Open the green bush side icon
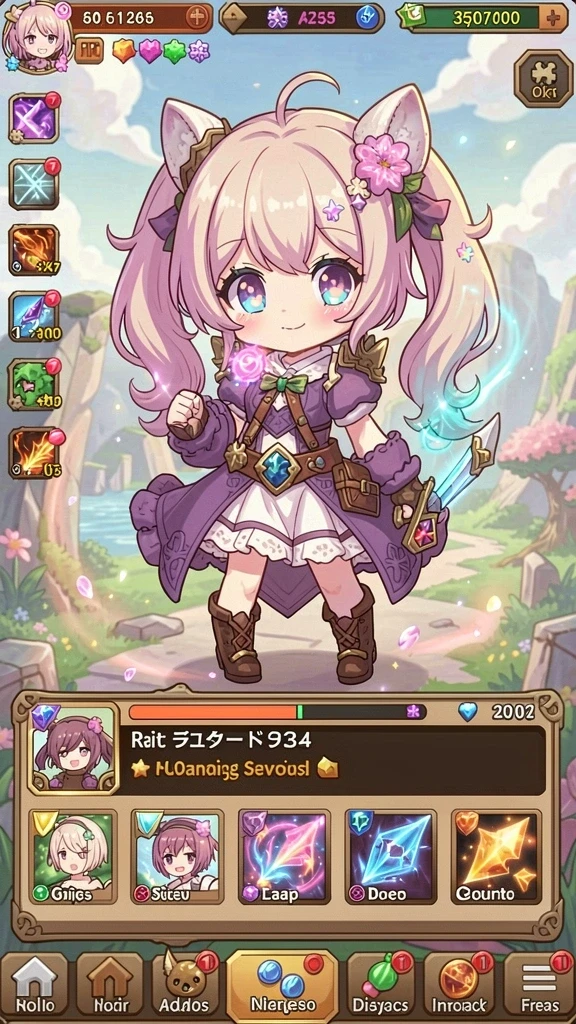The image size is (576, 1024). click(34, 384)
